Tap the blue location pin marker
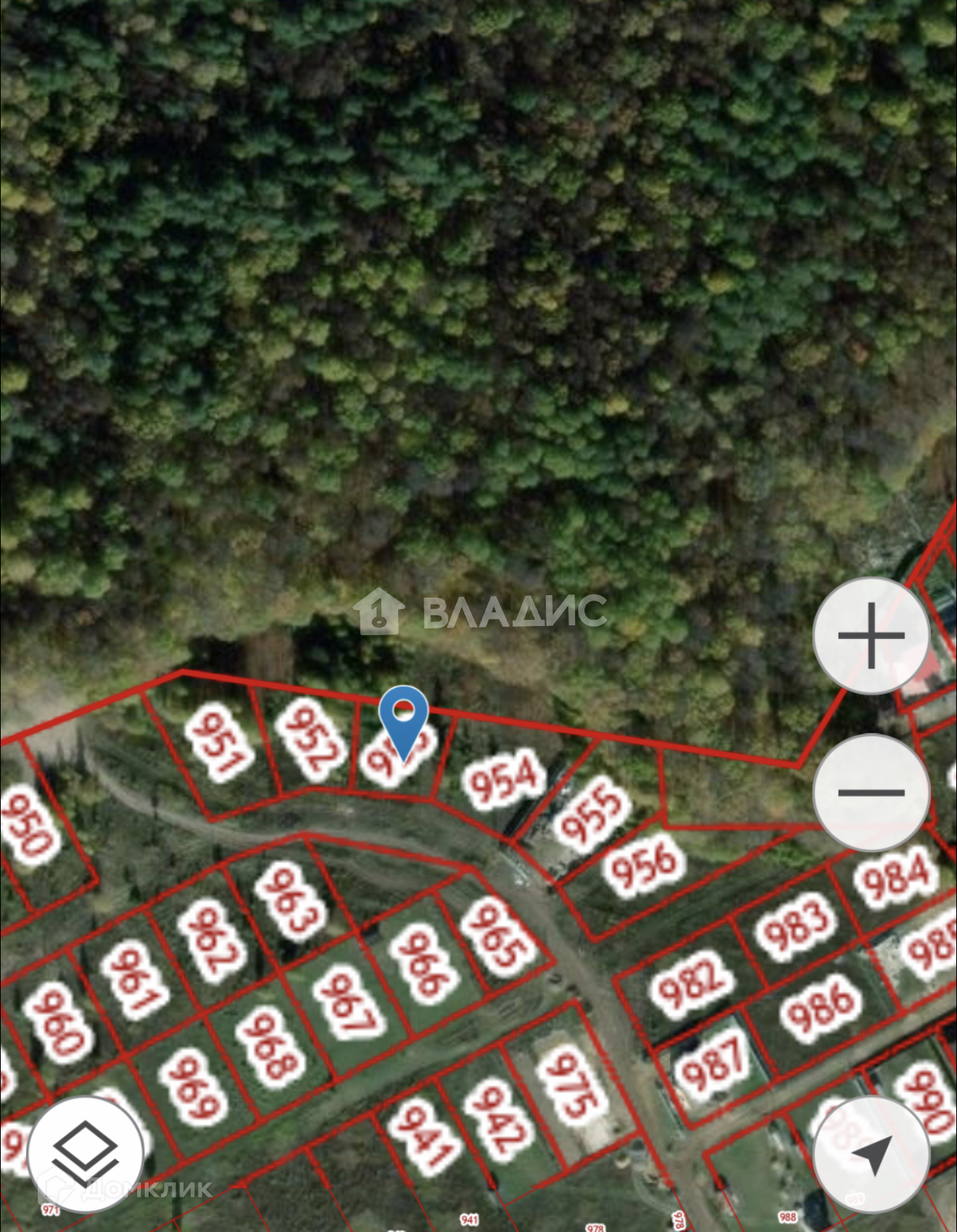The width and height of the screenshot is (957, 1232). [404, 718]
